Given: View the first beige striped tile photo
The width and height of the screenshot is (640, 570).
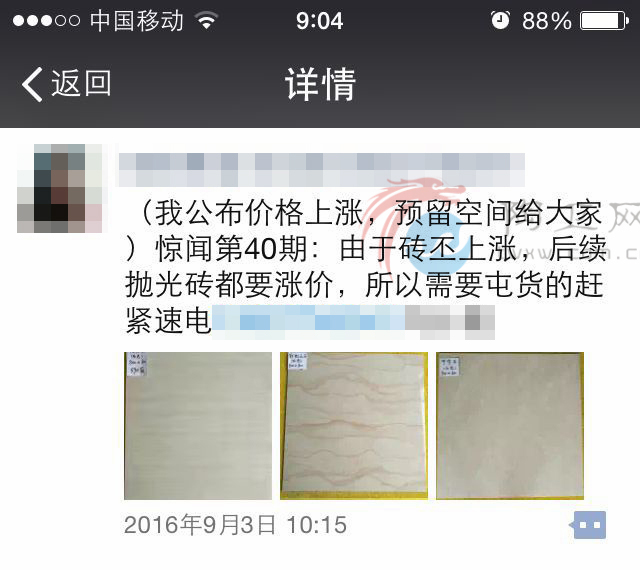Looking at the screenshot, I should [198, 425].
